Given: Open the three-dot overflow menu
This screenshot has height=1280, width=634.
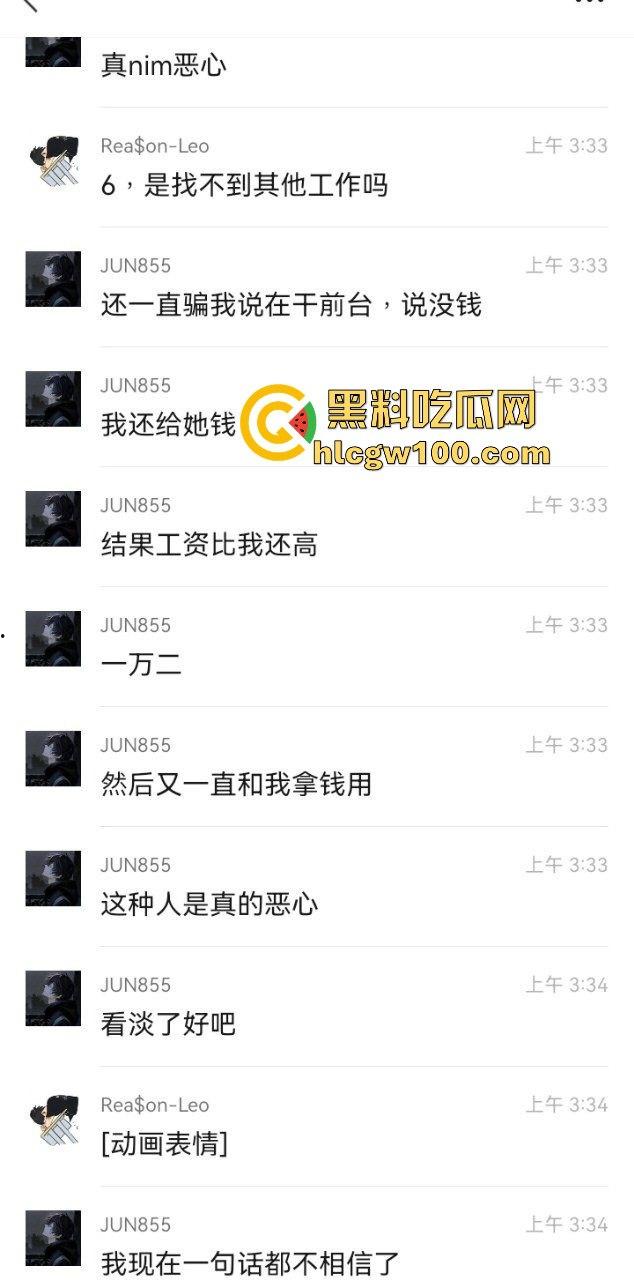Looking at the screenshot, I should pos(590,2).
